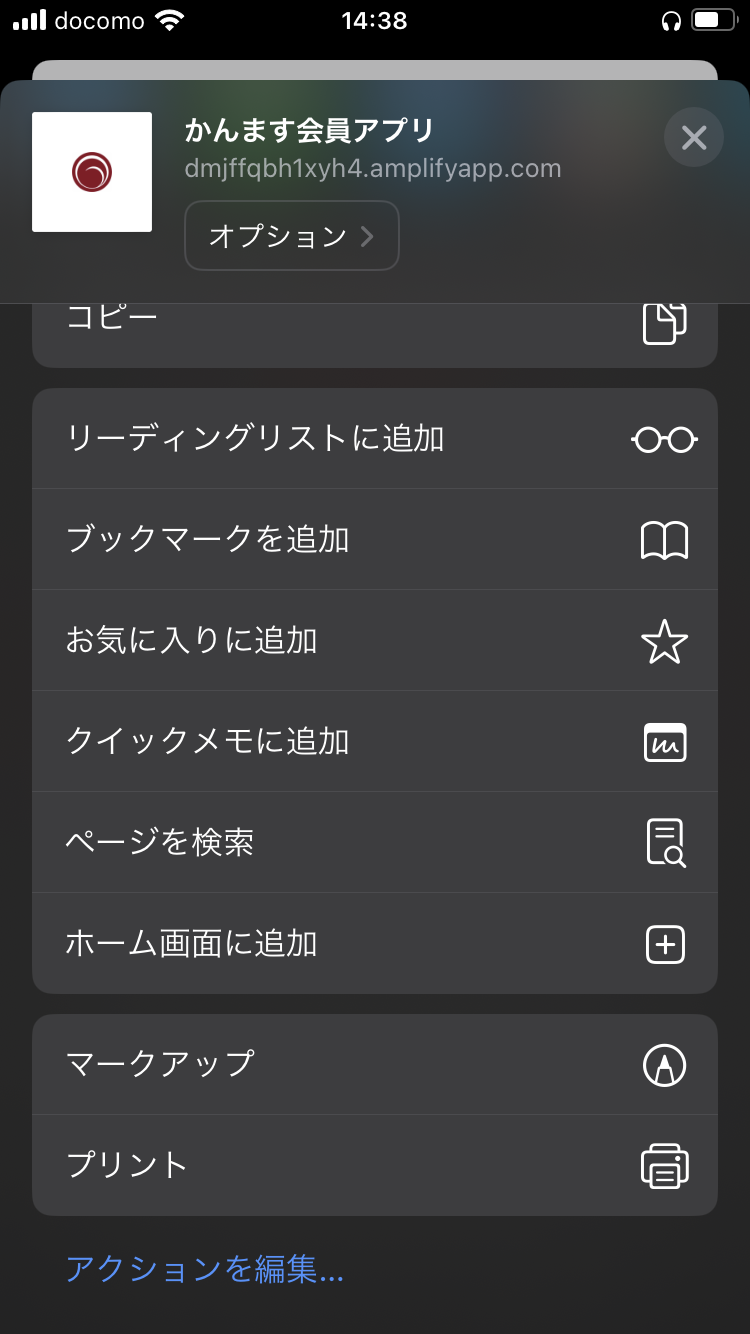Select リーディングリストに追加
Viewport: 750px width, 1334px height.
point(374,439)
